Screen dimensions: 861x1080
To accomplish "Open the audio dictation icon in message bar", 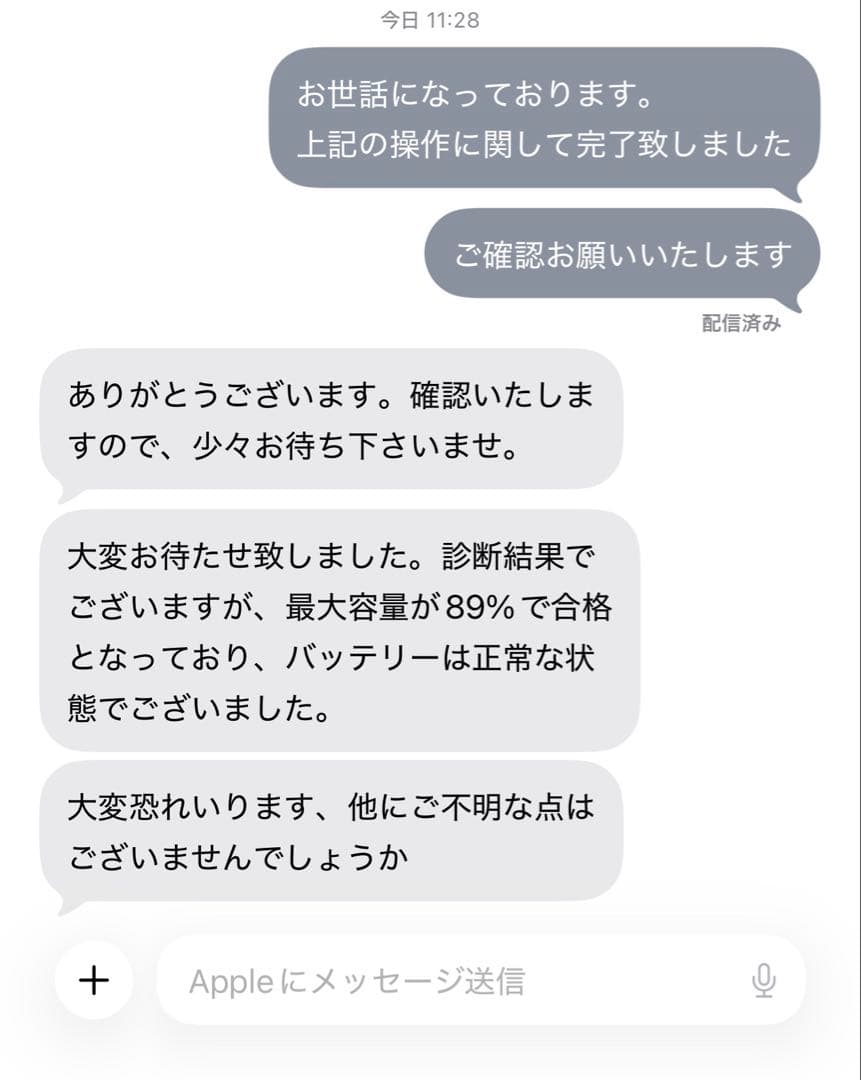I will (764, 981).
